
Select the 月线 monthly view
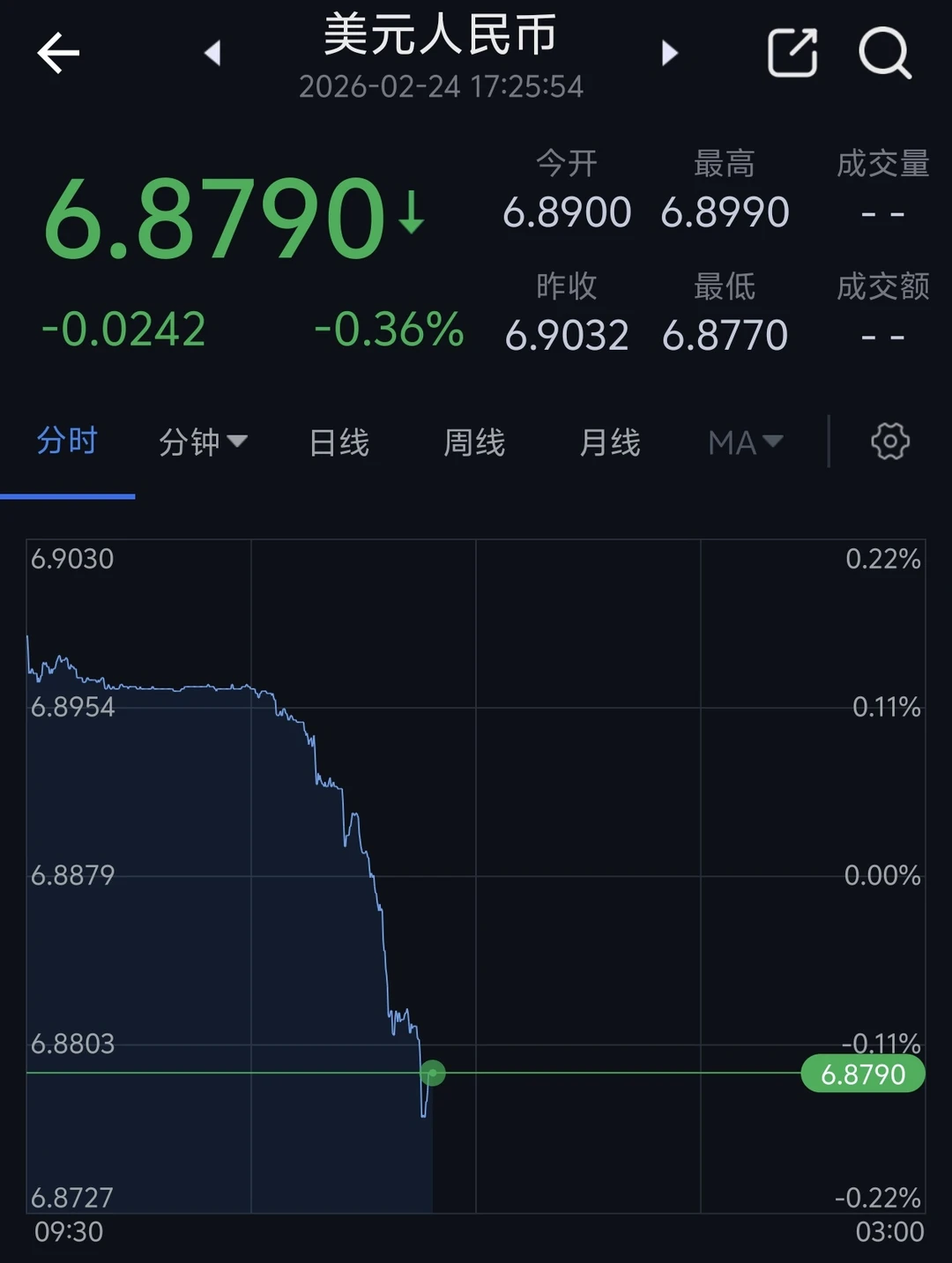pos(608,442)
